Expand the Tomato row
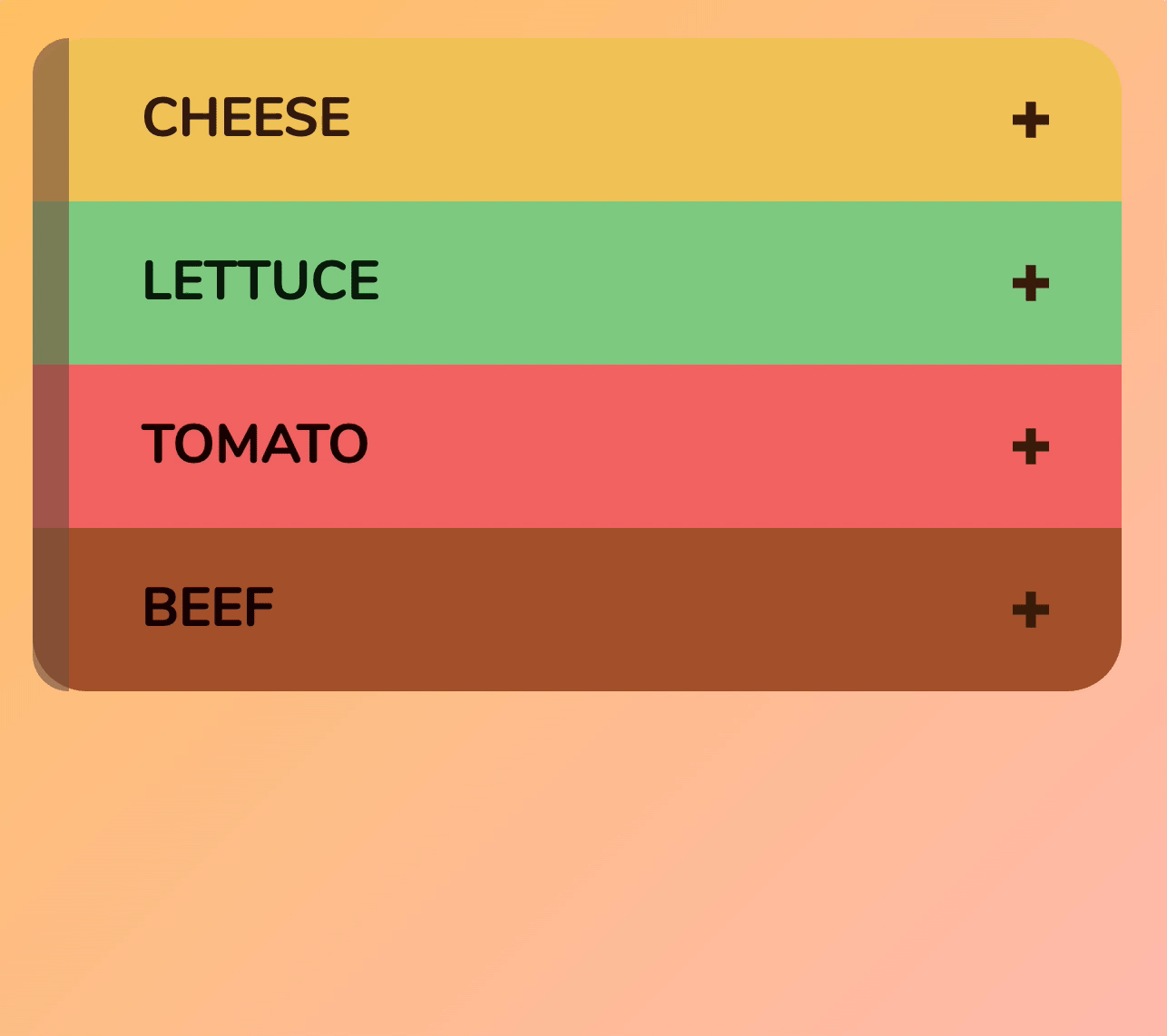1167x1036 pixels. coord(1030,446)
